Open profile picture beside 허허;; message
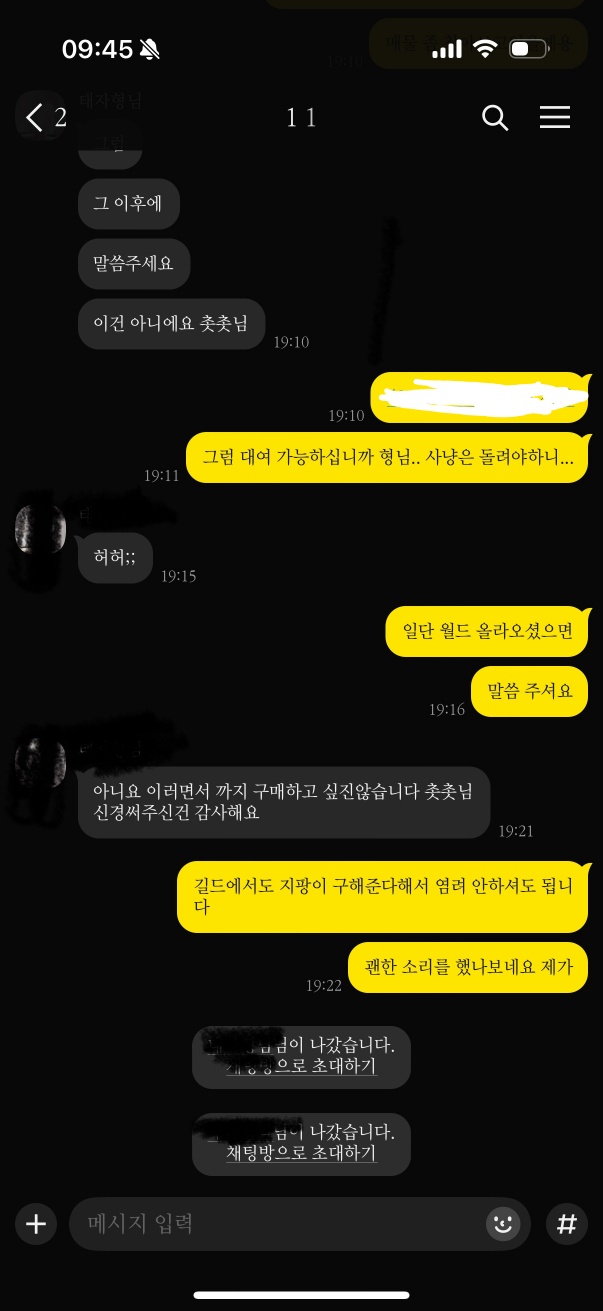 (40, 529)
